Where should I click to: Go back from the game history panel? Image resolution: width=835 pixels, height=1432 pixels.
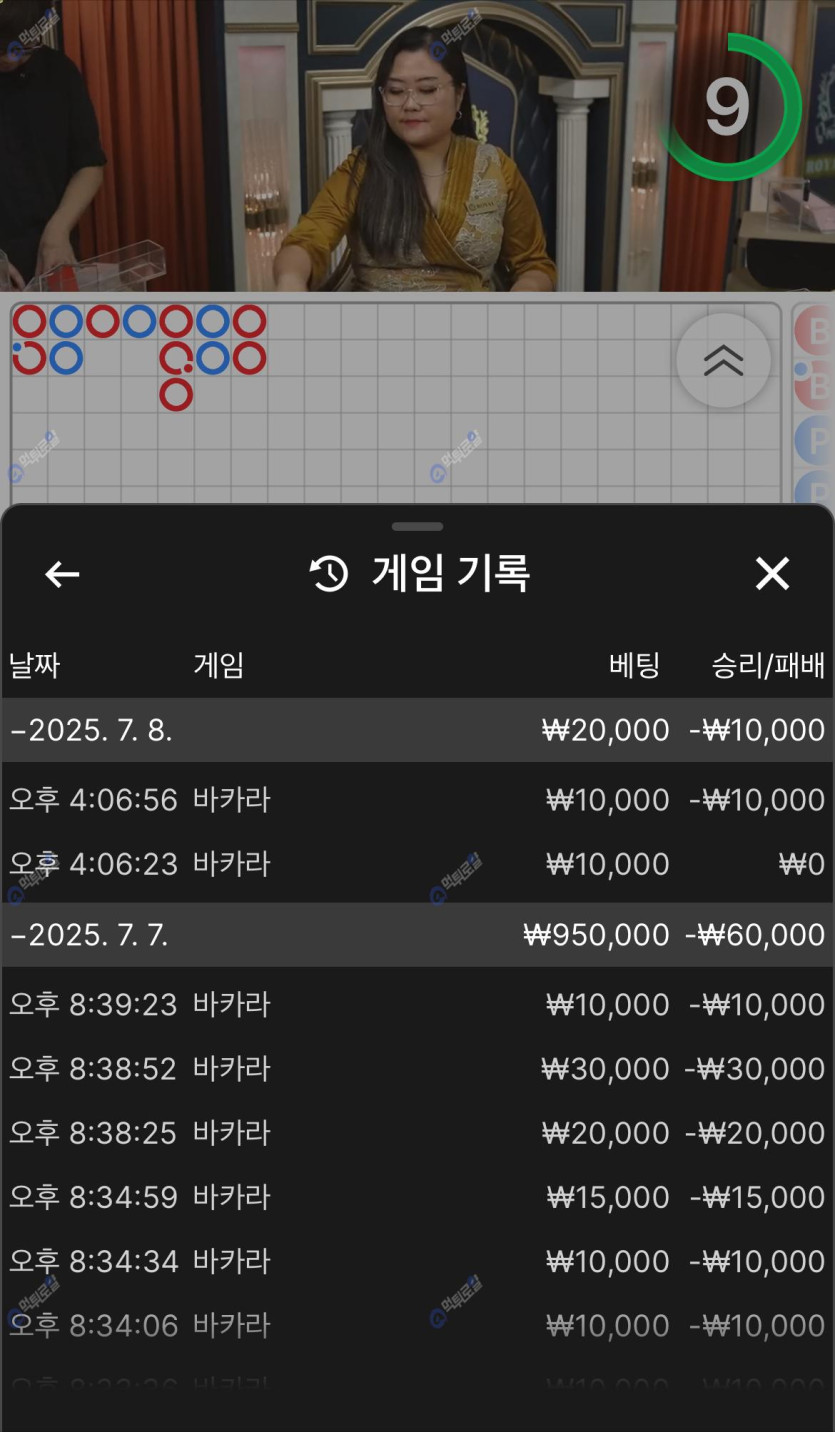(62, 574)
